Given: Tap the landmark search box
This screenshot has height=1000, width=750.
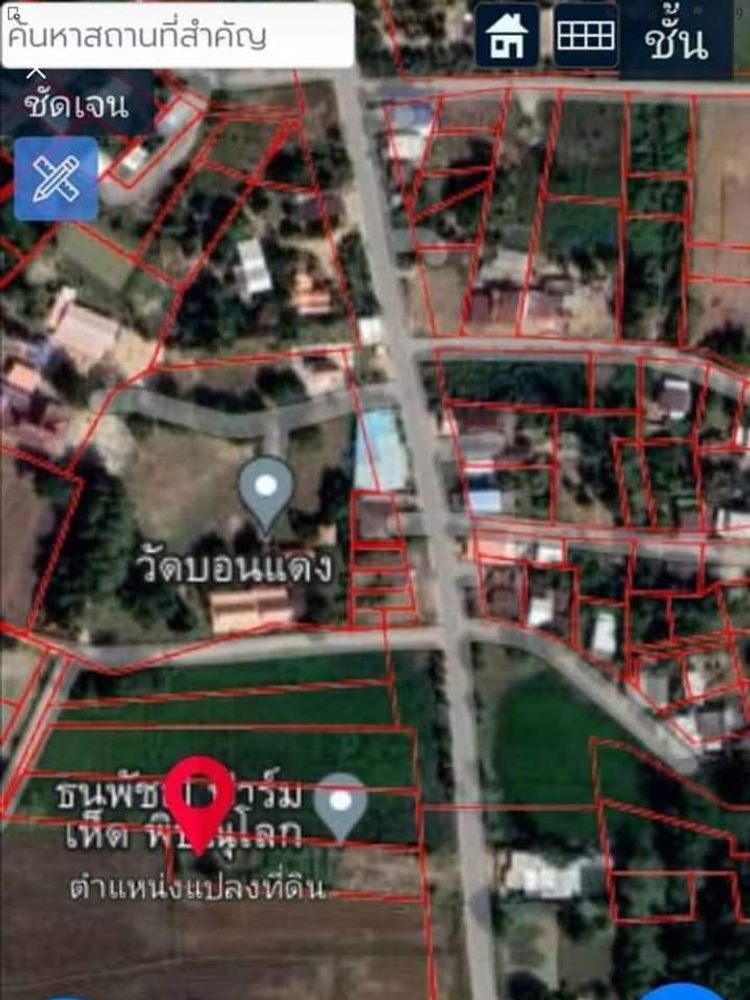Looking at the screenshot, I should pos(178,35).
